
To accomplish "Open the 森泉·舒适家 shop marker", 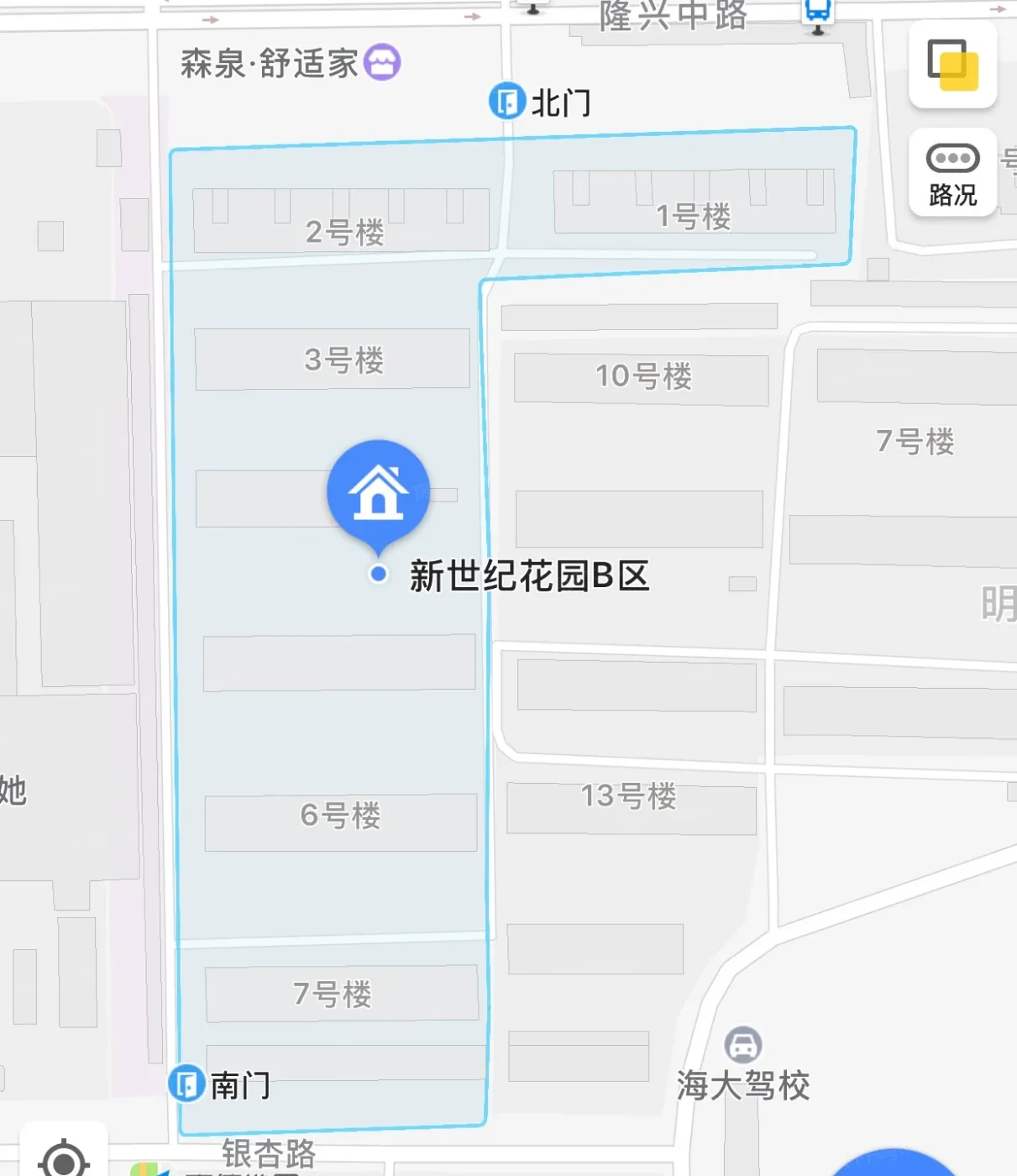I will 382,62.
